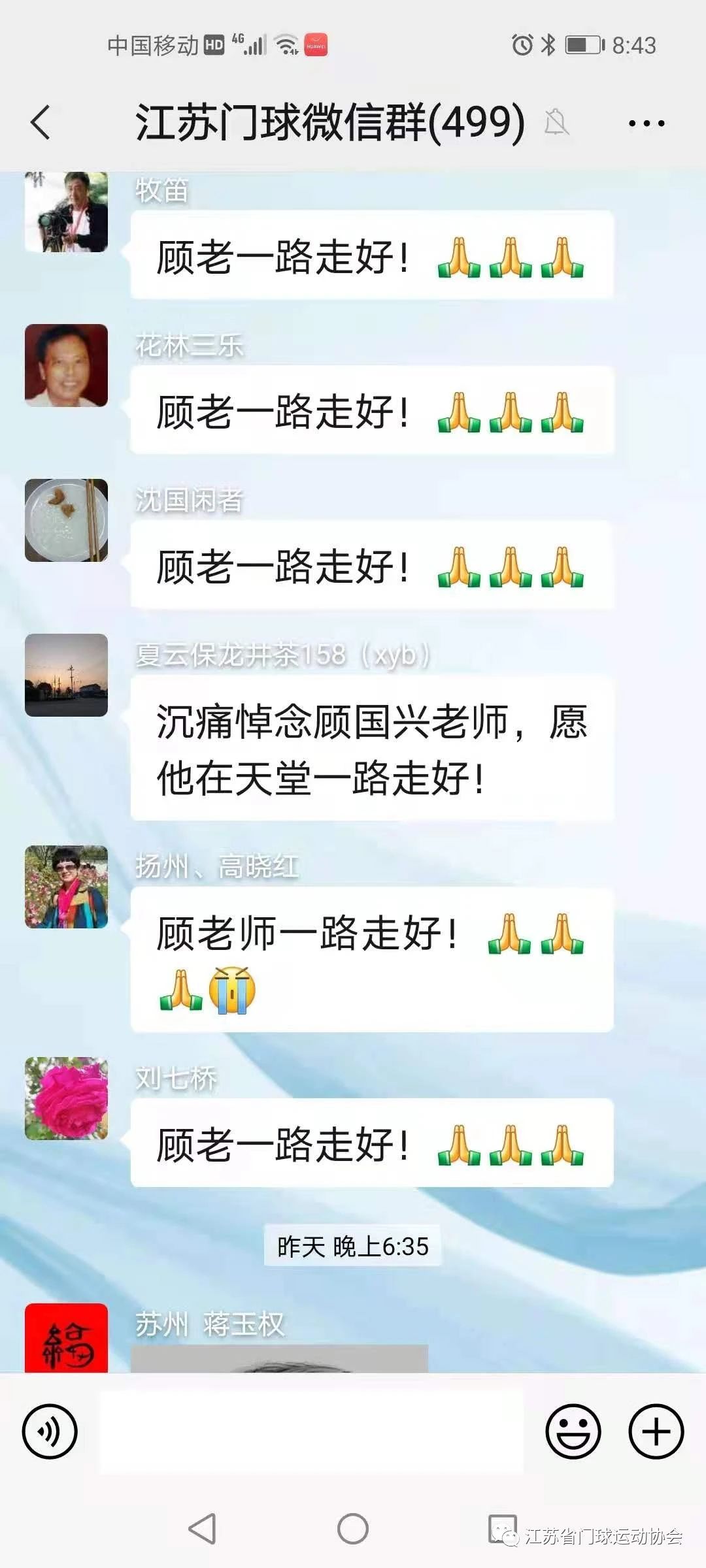Go back from the group chat
This screenshot has width=706, height=1568.
click(x=41, y=122)
